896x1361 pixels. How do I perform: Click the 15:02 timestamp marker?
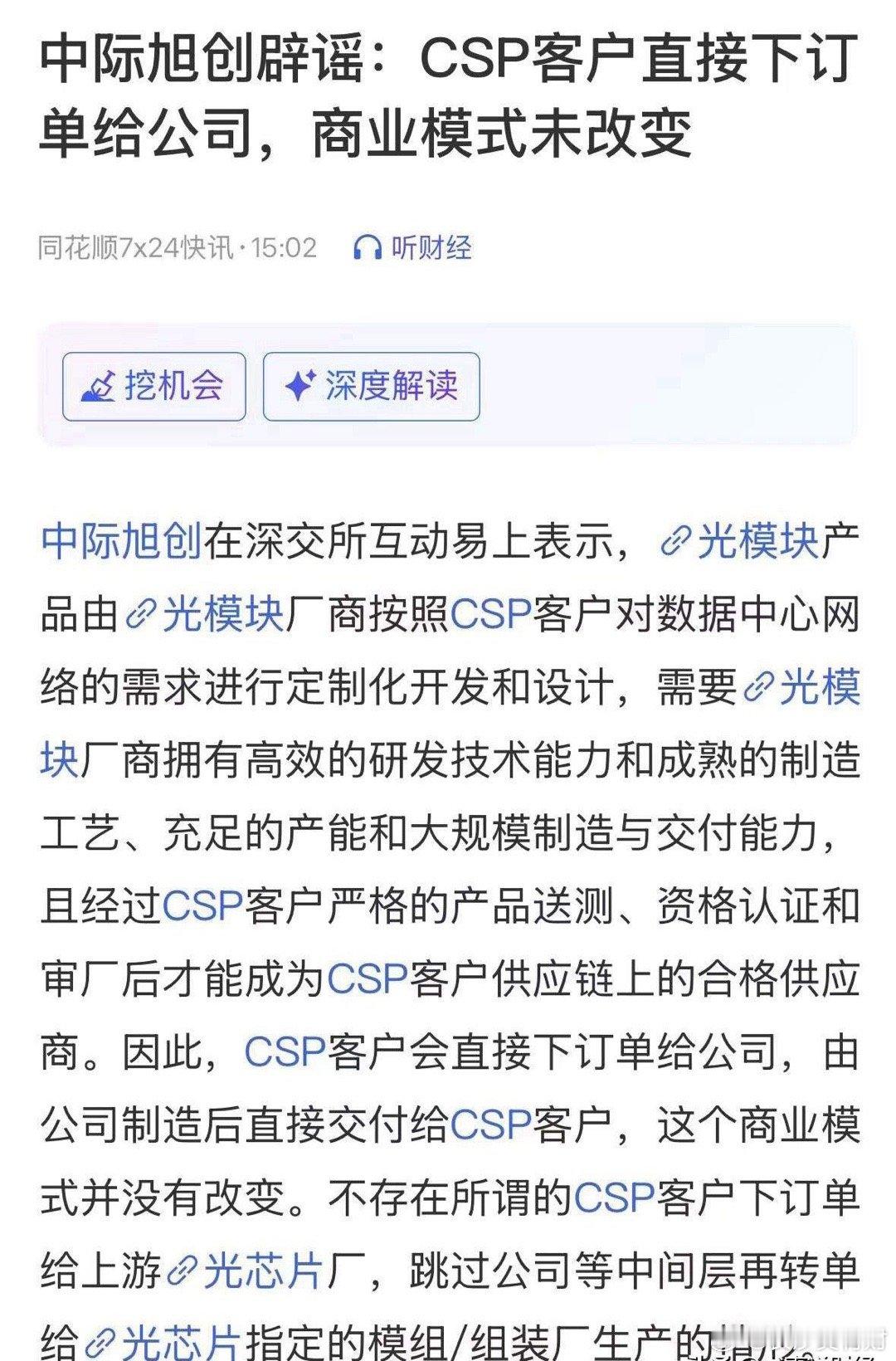(x=285, y=245)
